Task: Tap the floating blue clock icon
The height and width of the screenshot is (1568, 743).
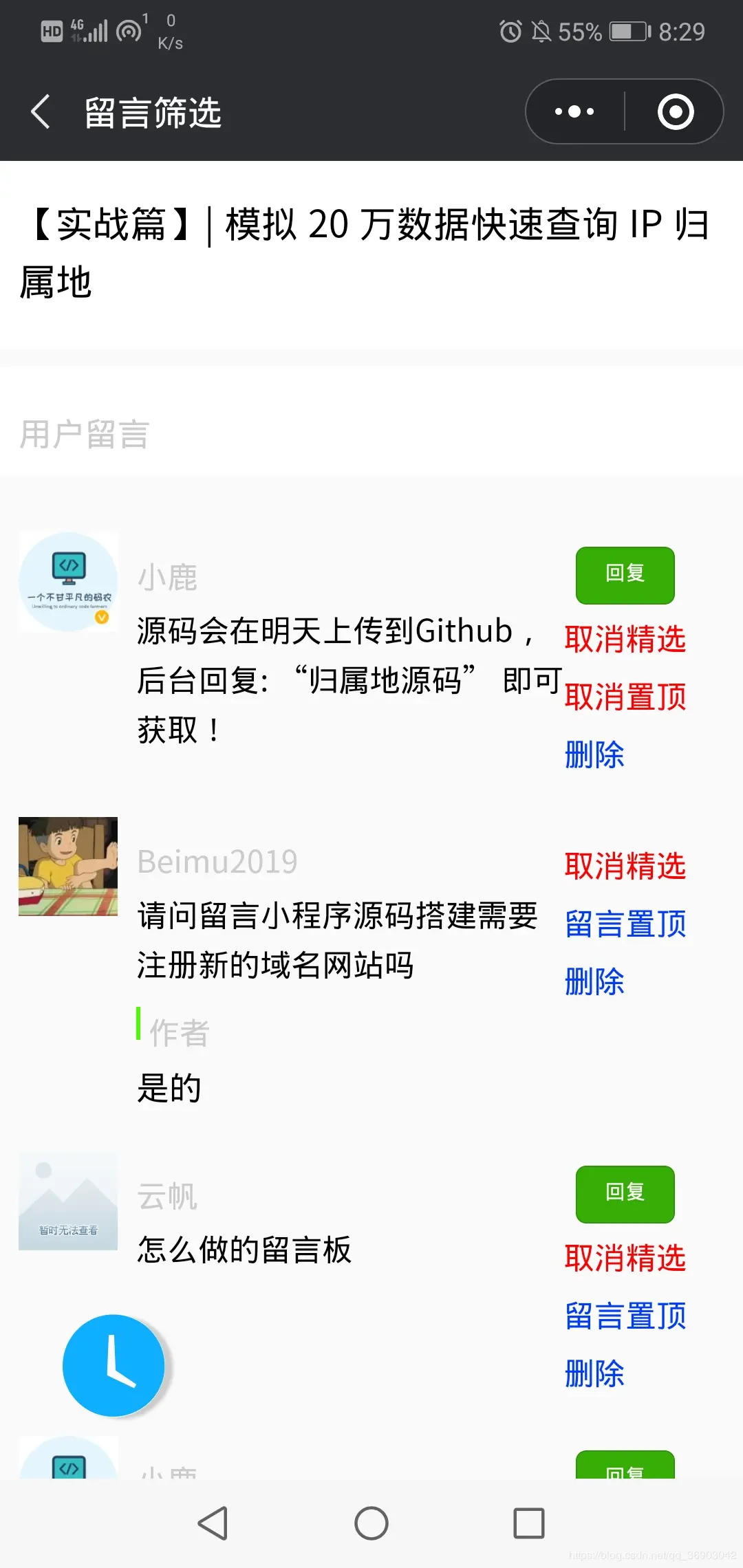Action: [114, 1365]
